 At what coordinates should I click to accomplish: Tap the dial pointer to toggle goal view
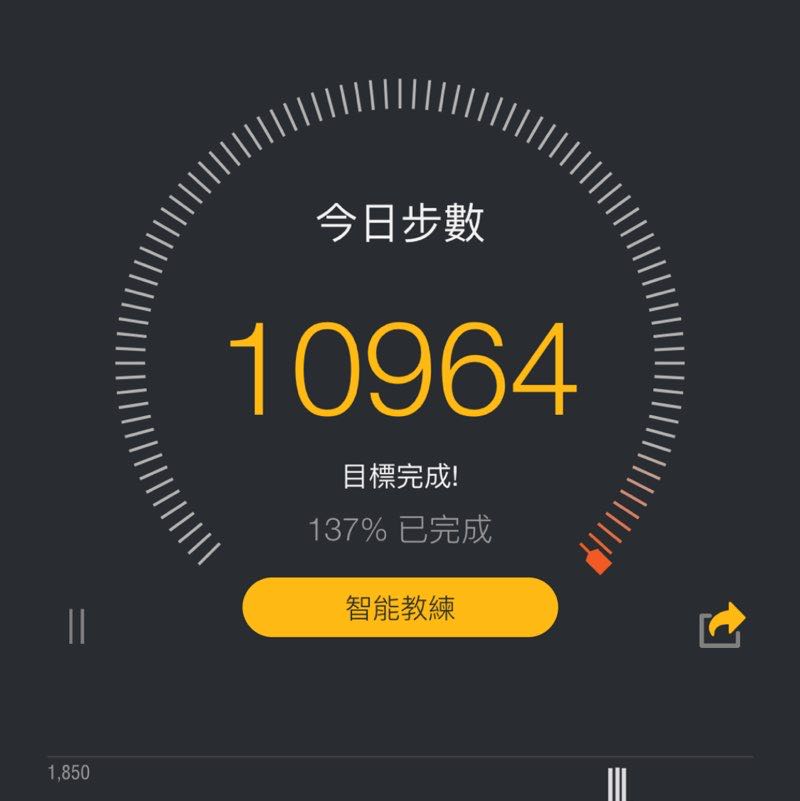point(598,560)
